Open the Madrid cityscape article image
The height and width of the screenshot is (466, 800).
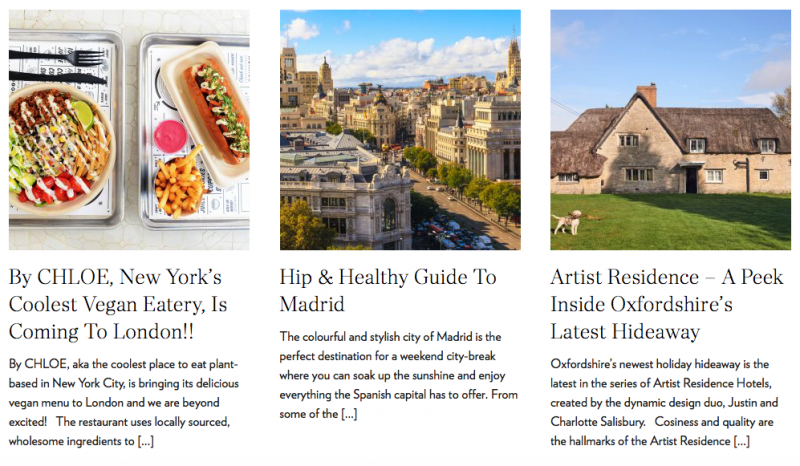point(400,130)
